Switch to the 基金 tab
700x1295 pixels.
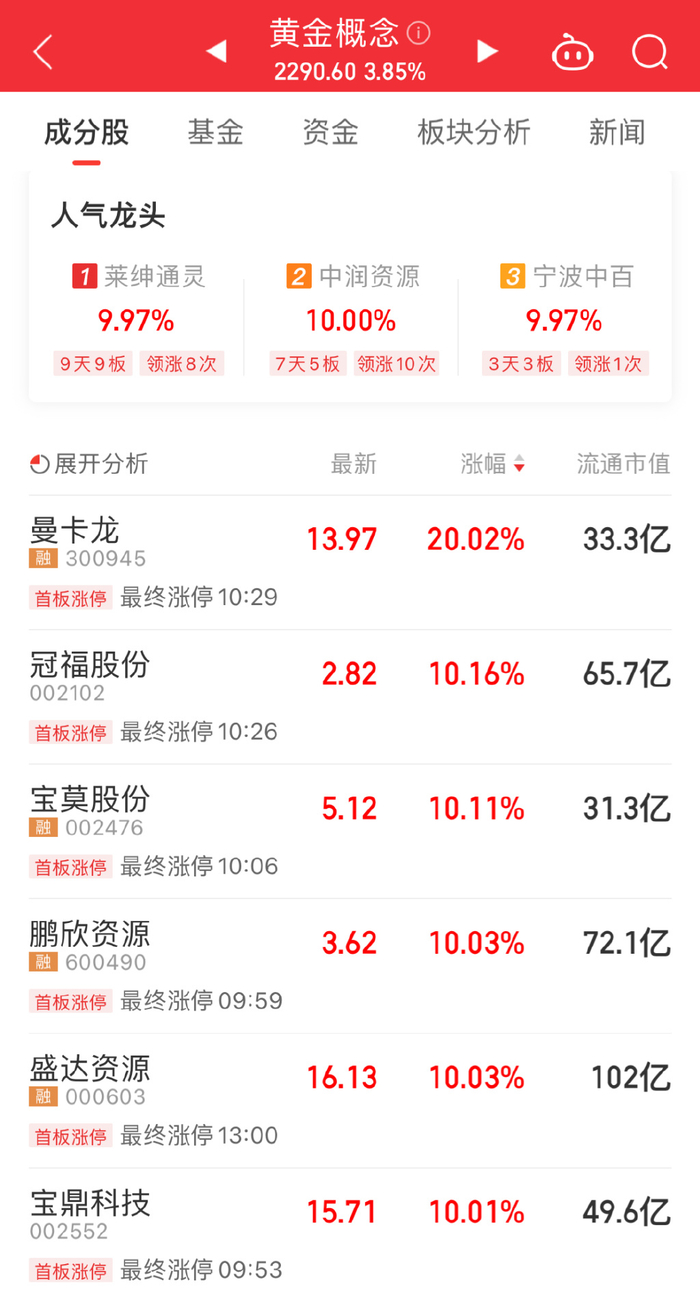coord(215,132)
